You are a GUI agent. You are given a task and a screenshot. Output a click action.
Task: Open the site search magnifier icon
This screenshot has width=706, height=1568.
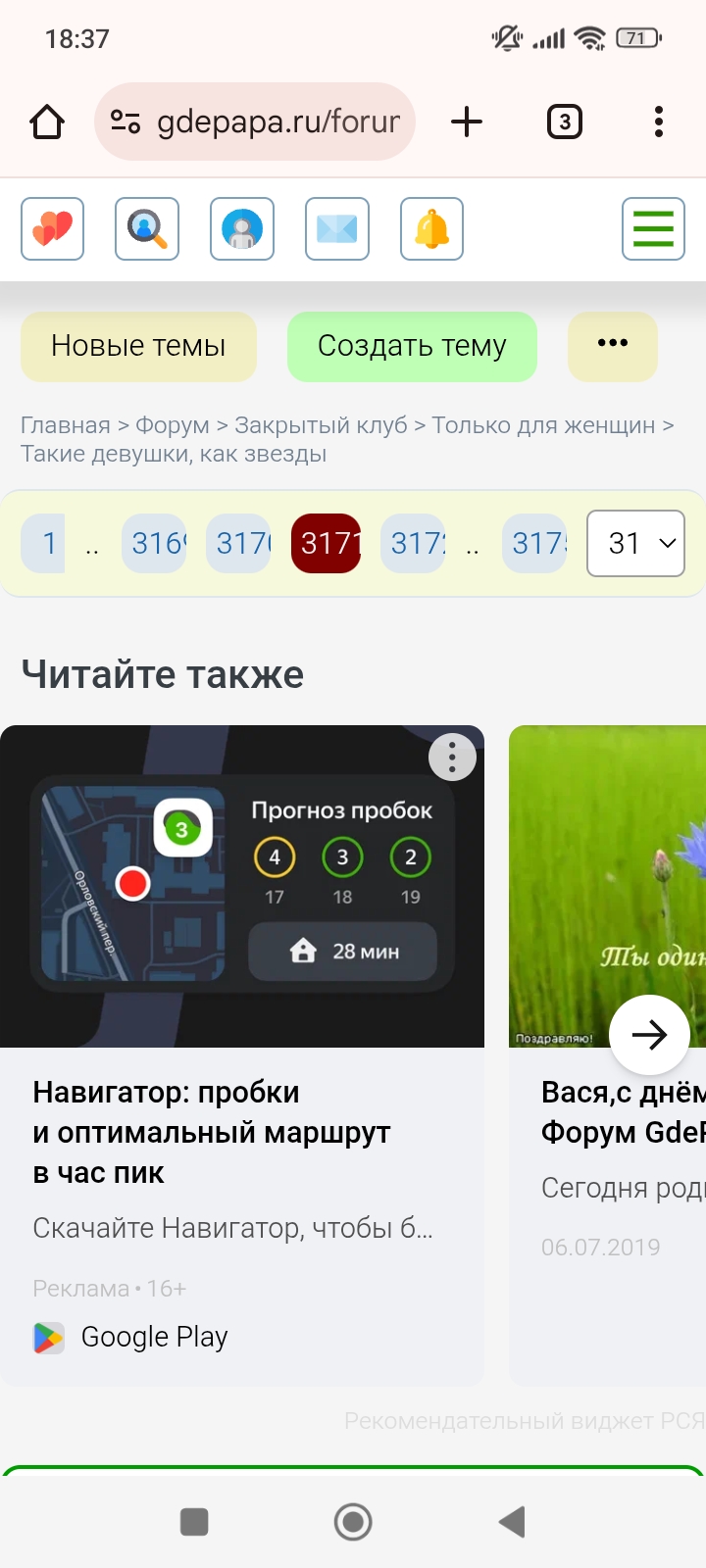point(147,229)
